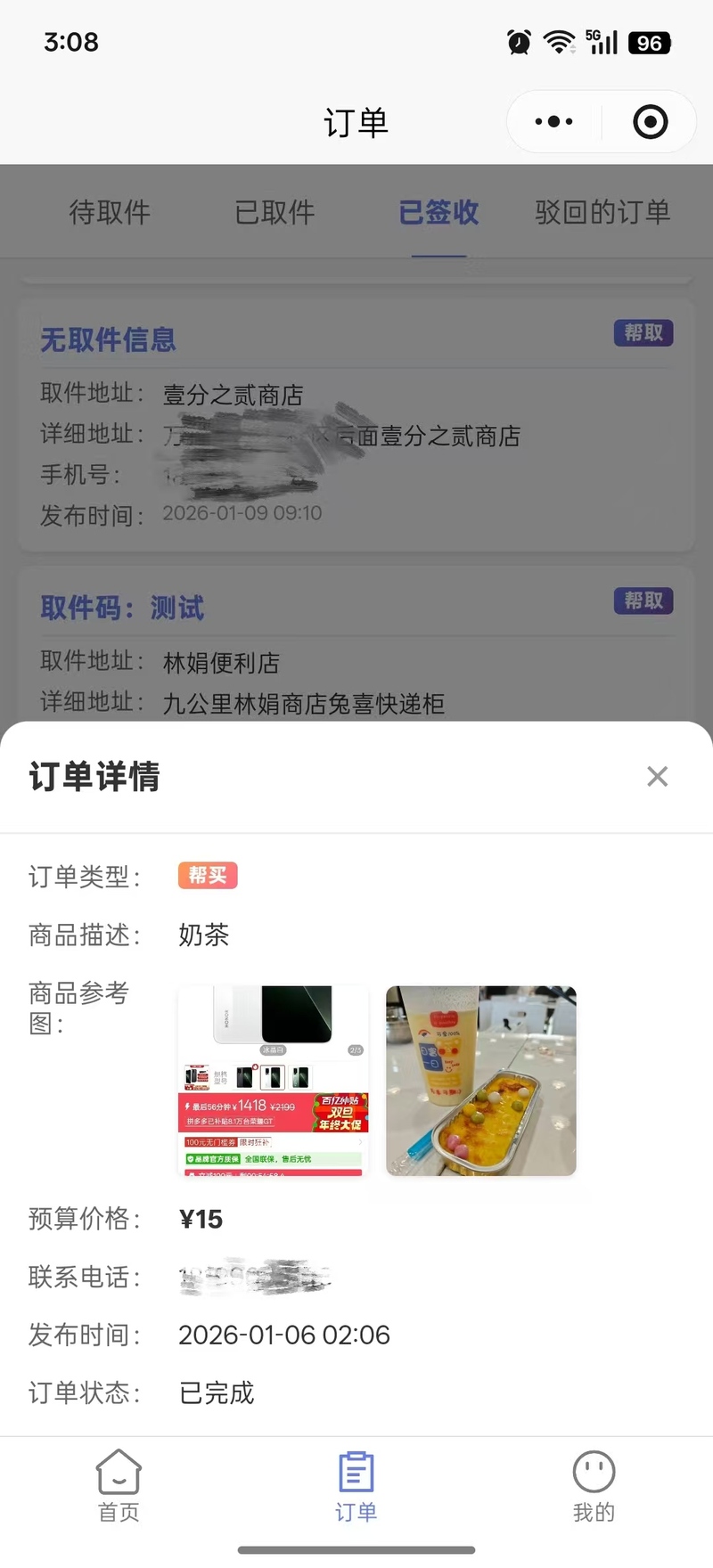The width and height of the screenshot is (713, 1568).
Task: Open the mini program more menu
Action: 554,122
